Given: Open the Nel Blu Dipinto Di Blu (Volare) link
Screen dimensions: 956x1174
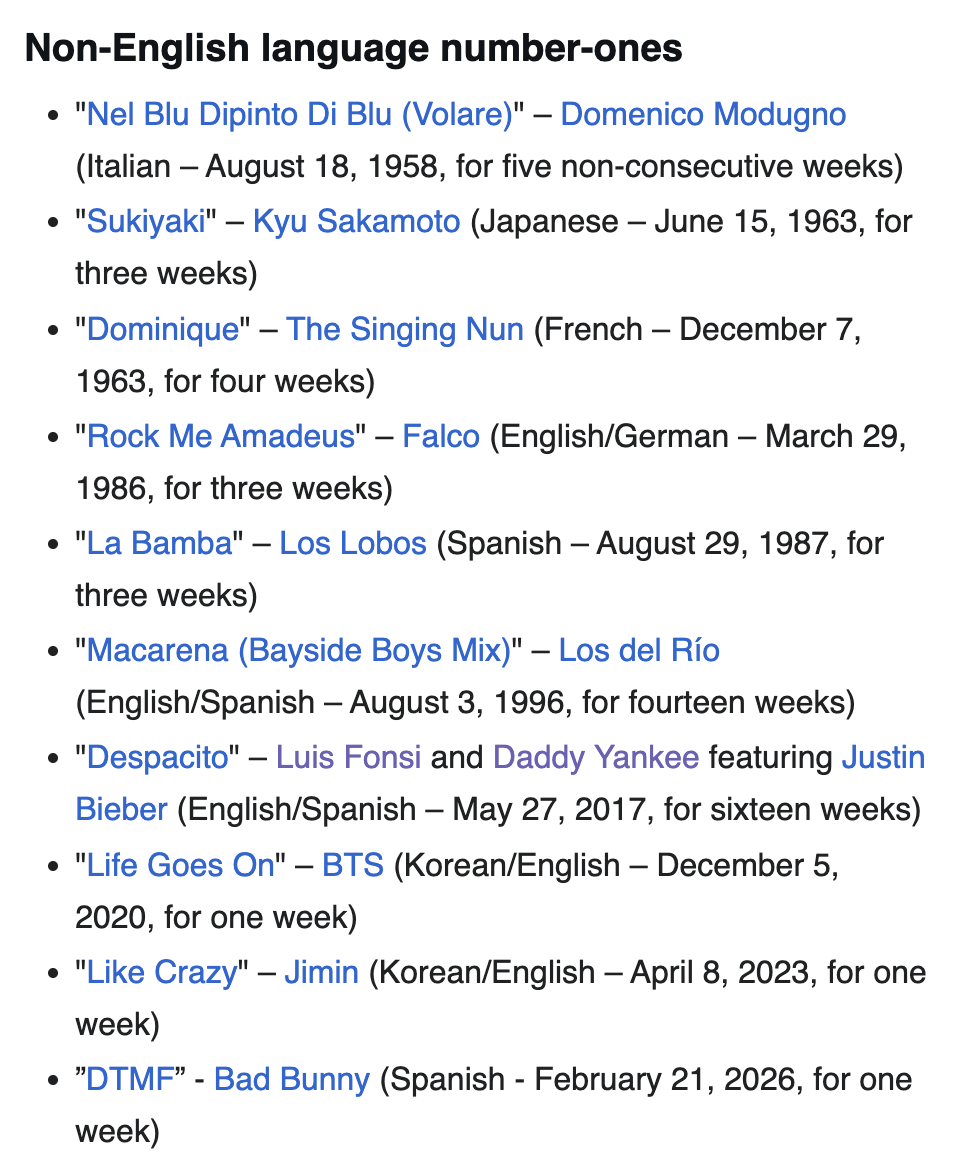Looking at the screenshot, I should pyautogui.click(x=299, y=114).
